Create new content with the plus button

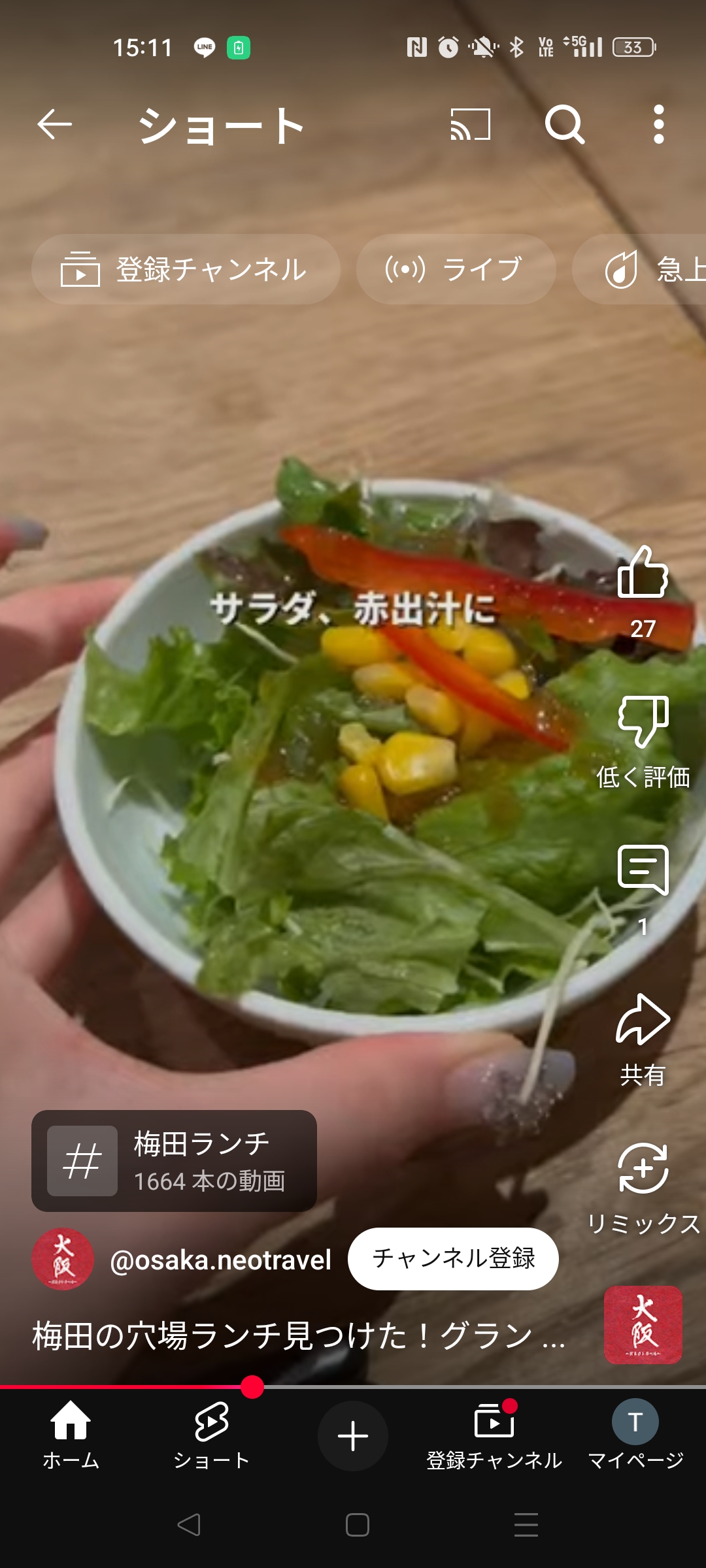[x=353, y=1435]
